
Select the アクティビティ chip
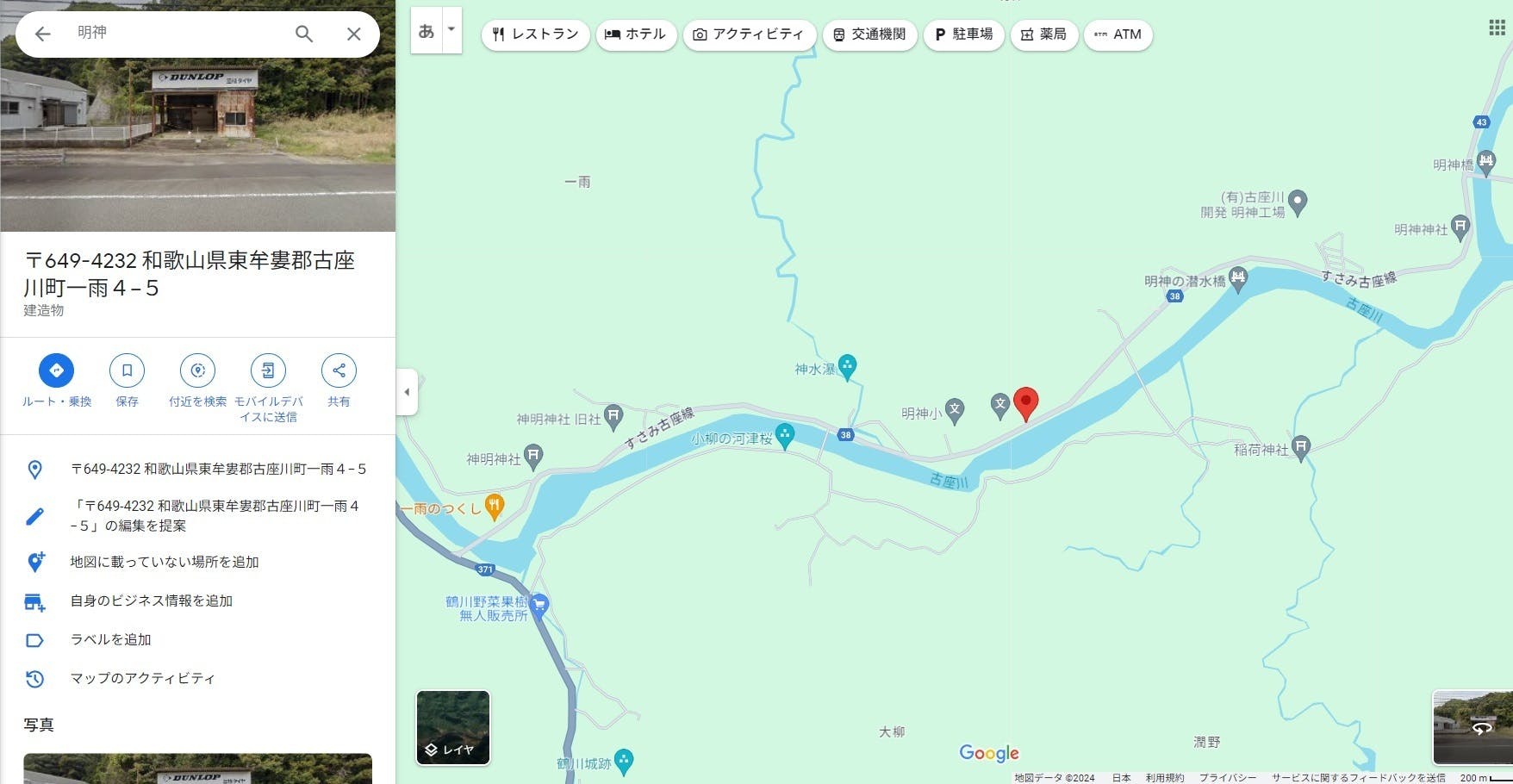pyautogui.click(x=749, y=34)
